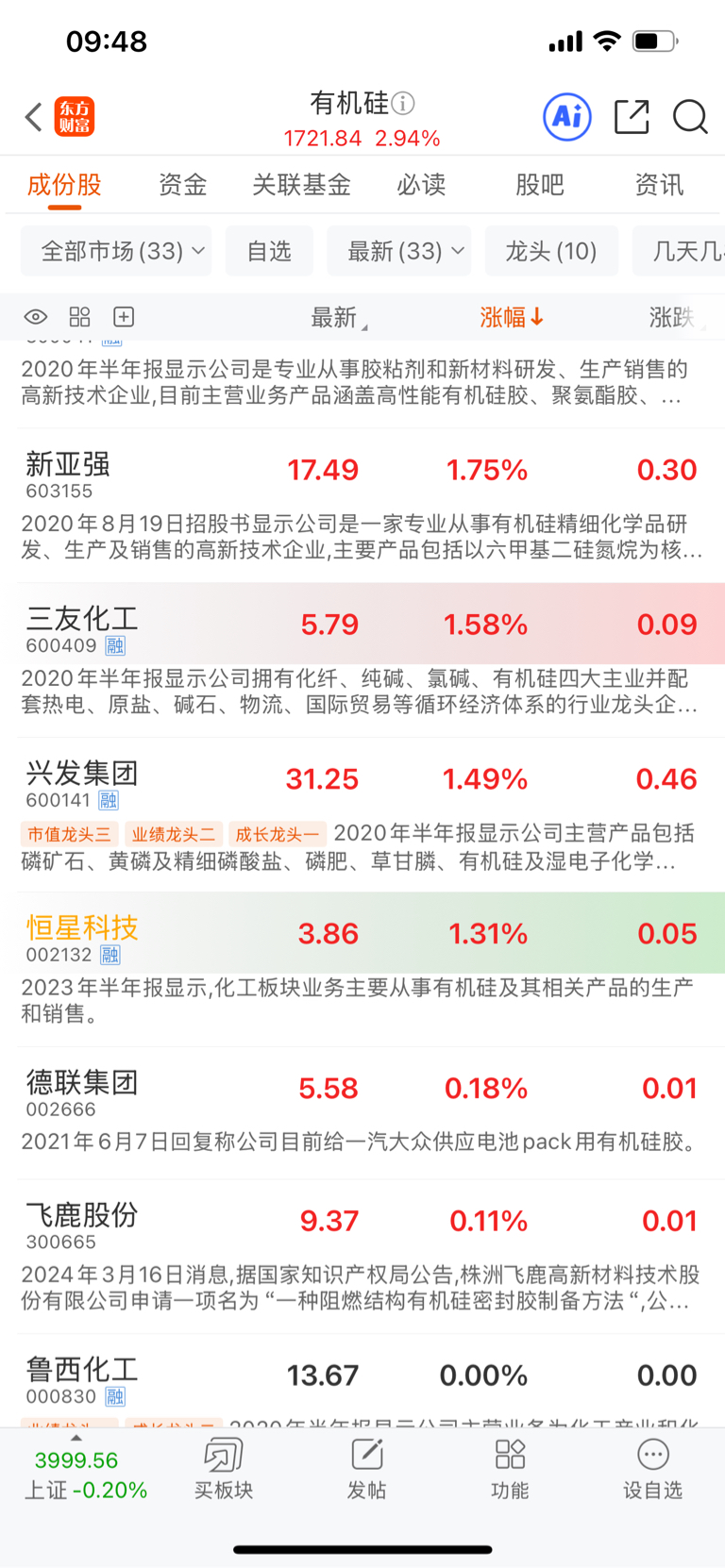Toggle the eye visibility icon
Screen dimensions: 725x1568
point(35,317)
